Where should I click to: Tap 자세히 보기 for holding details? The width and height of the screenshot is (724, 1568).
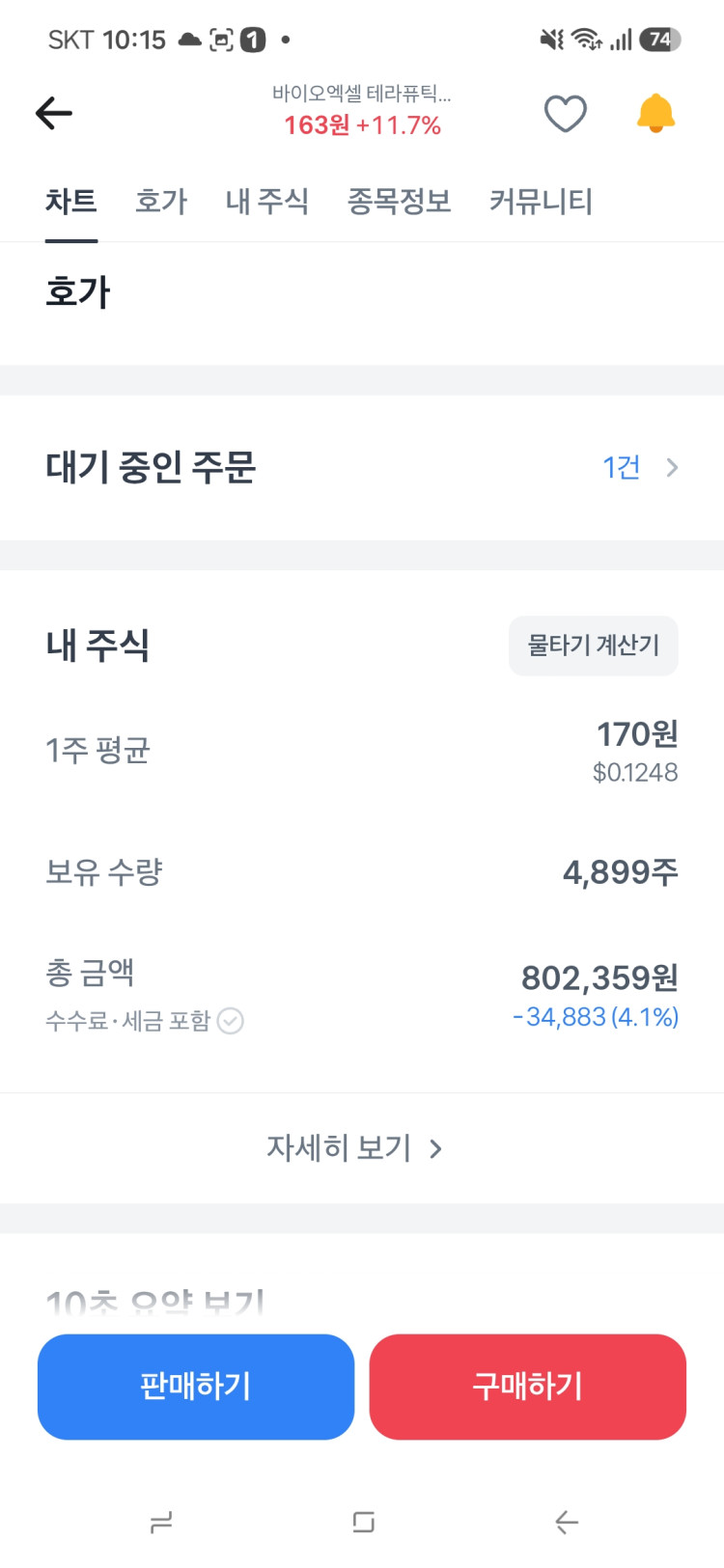(354, 1148)
